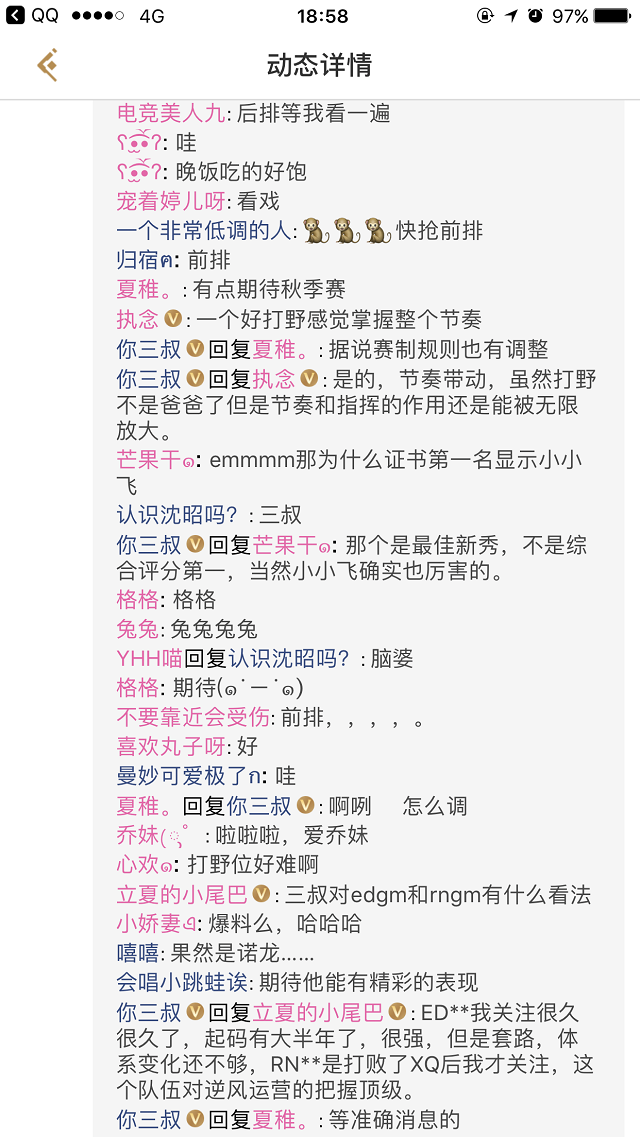Open commenter 电竞美人九's profile
The image size is (640, 1137).
pyautogui.click(x=170, y=112)
